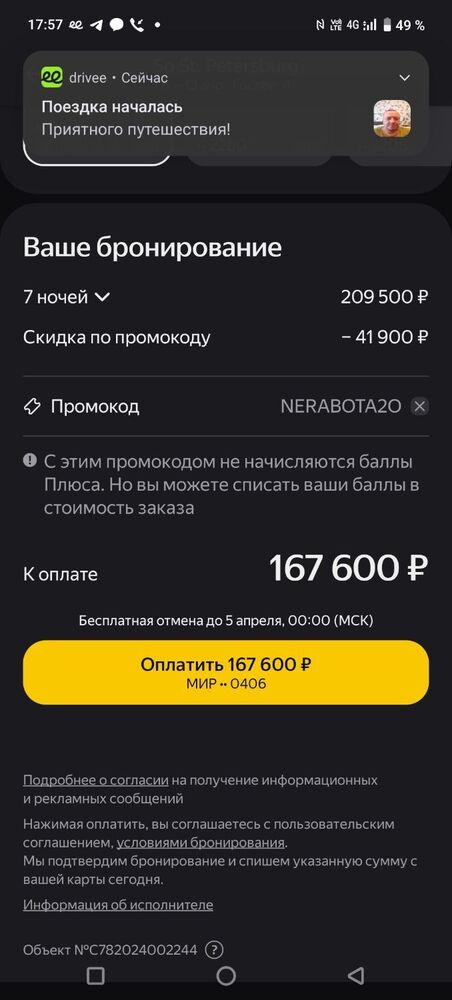The width and height of the screenshot is (452, 1000).
Task: Open the Информация об исполнителе link
Action: [118, 904]
